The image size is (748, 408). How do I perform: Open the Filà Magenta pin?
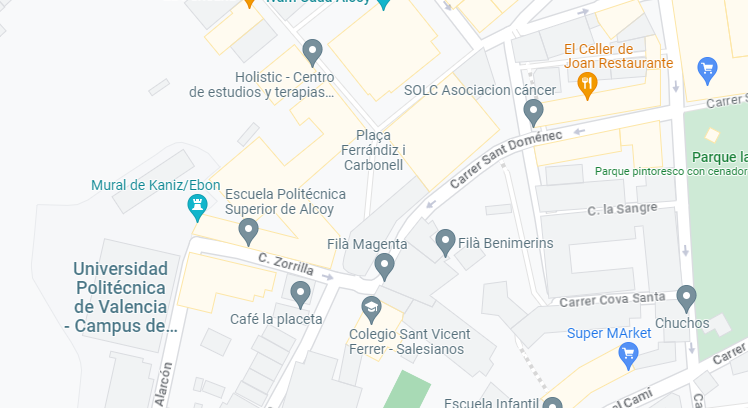point(384,266)
